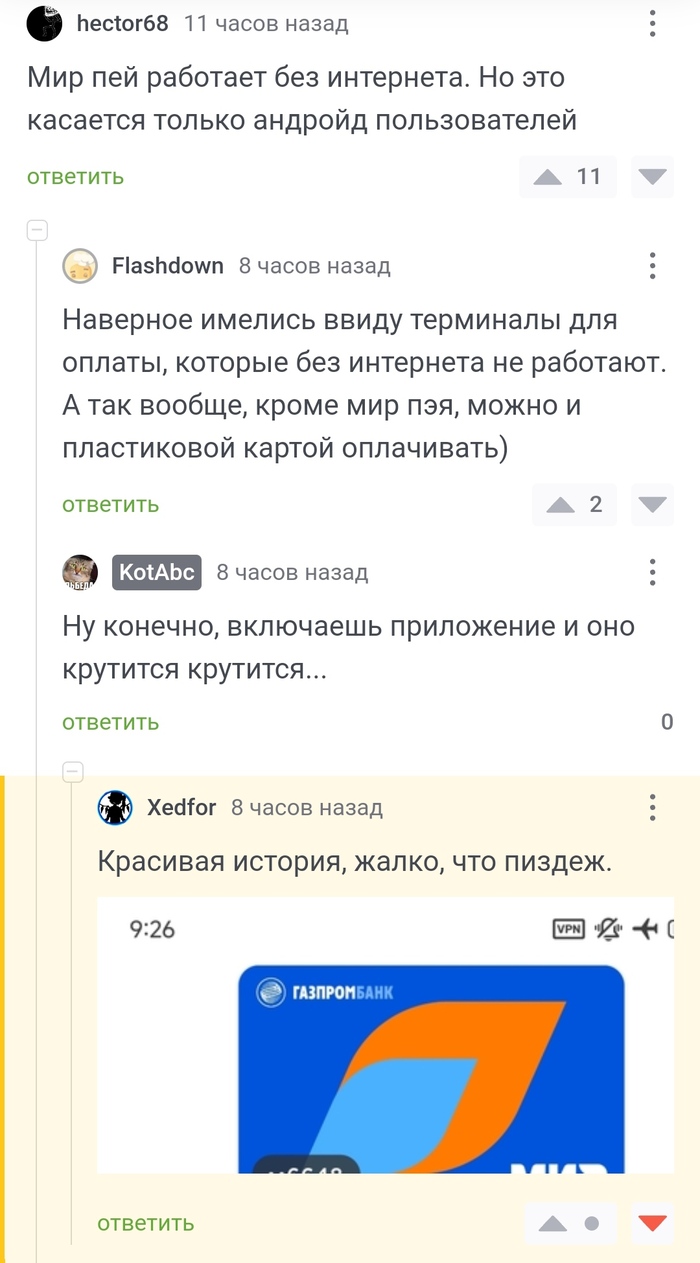Open the overflow menu on hector68's comment
This screenshot has height=1263, width=700.
click(x=652, y=24)
